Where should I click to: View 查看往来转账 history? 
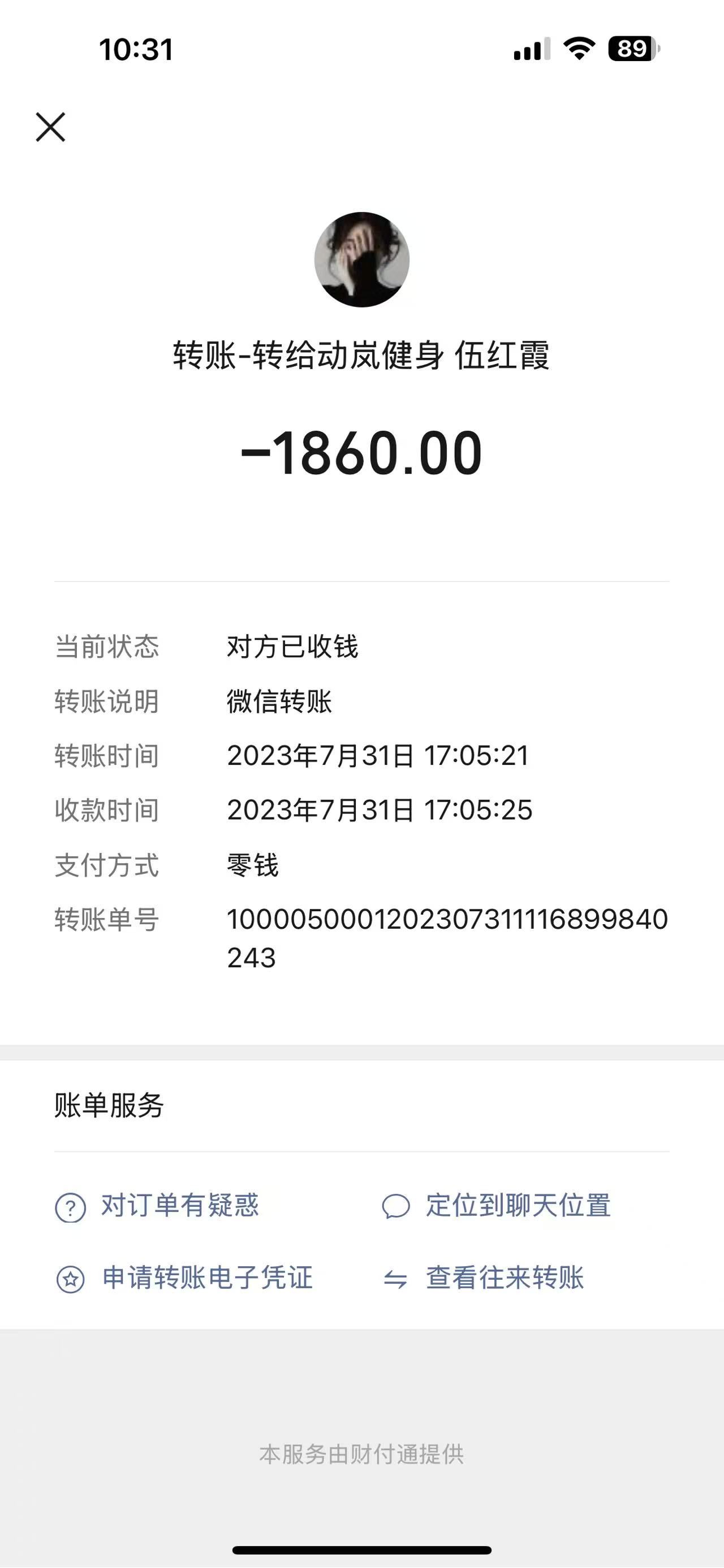point(503,1277)
